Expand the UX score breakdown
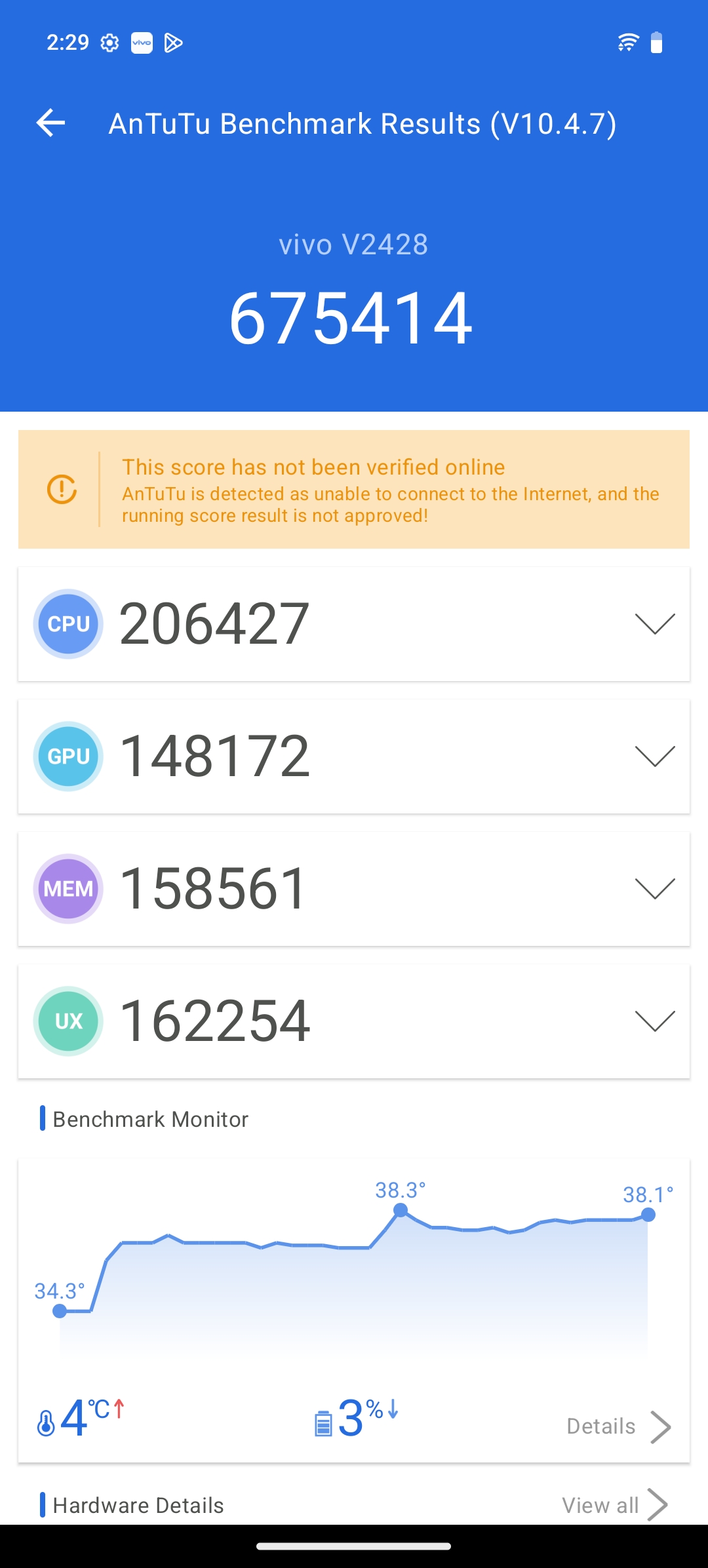 (x=655, y=1021)
